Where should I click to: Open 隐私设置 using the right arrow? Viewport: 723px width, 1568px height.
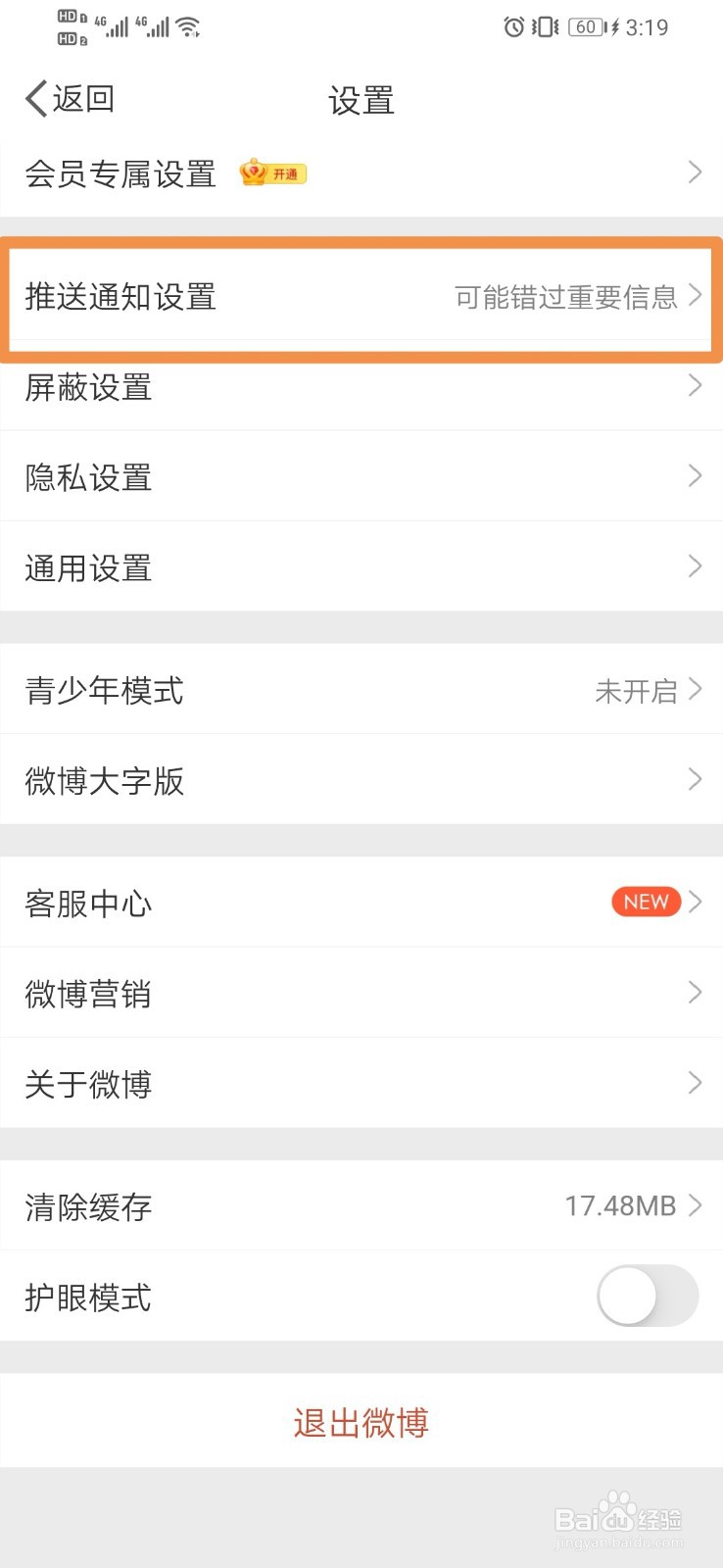(x=696, y=477)
